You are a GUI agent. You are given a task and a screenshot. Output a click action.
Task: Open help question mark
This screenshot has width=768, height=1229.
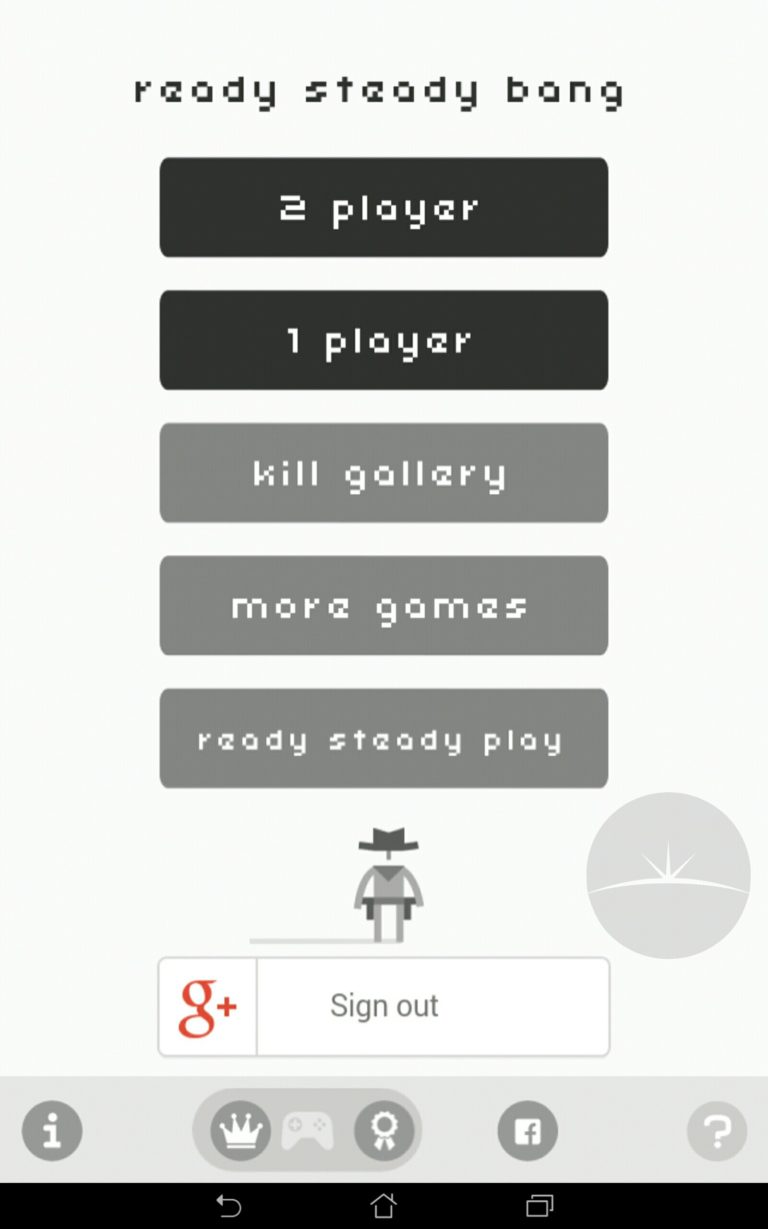(x=716, y=1131)
